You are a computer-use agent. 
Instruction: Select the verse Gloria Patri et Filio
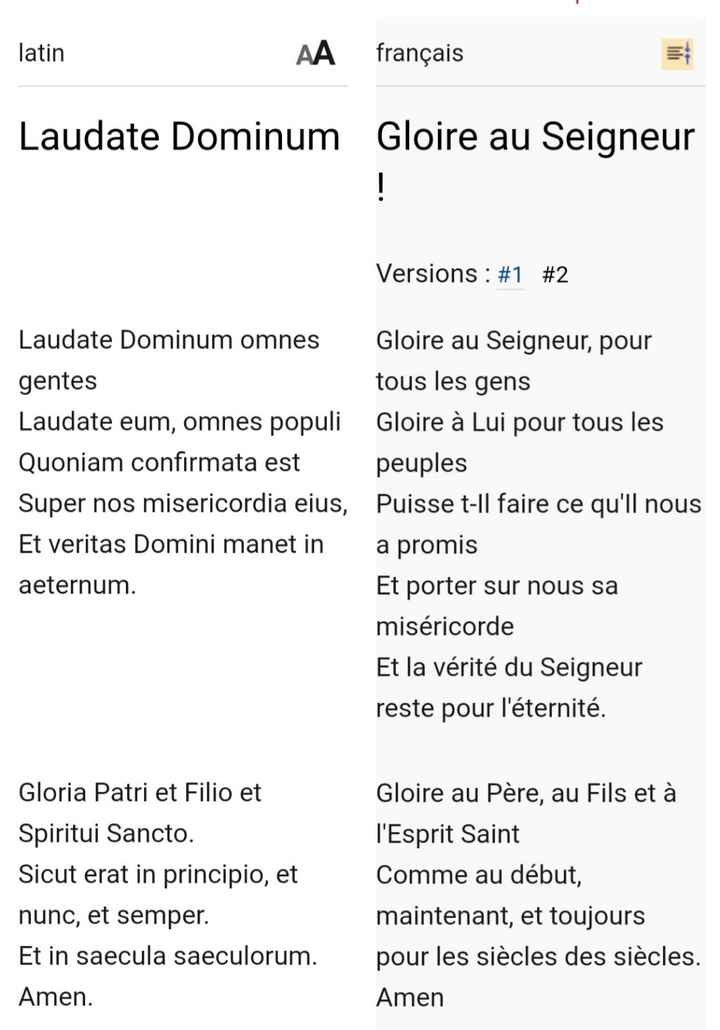[139, 793]
